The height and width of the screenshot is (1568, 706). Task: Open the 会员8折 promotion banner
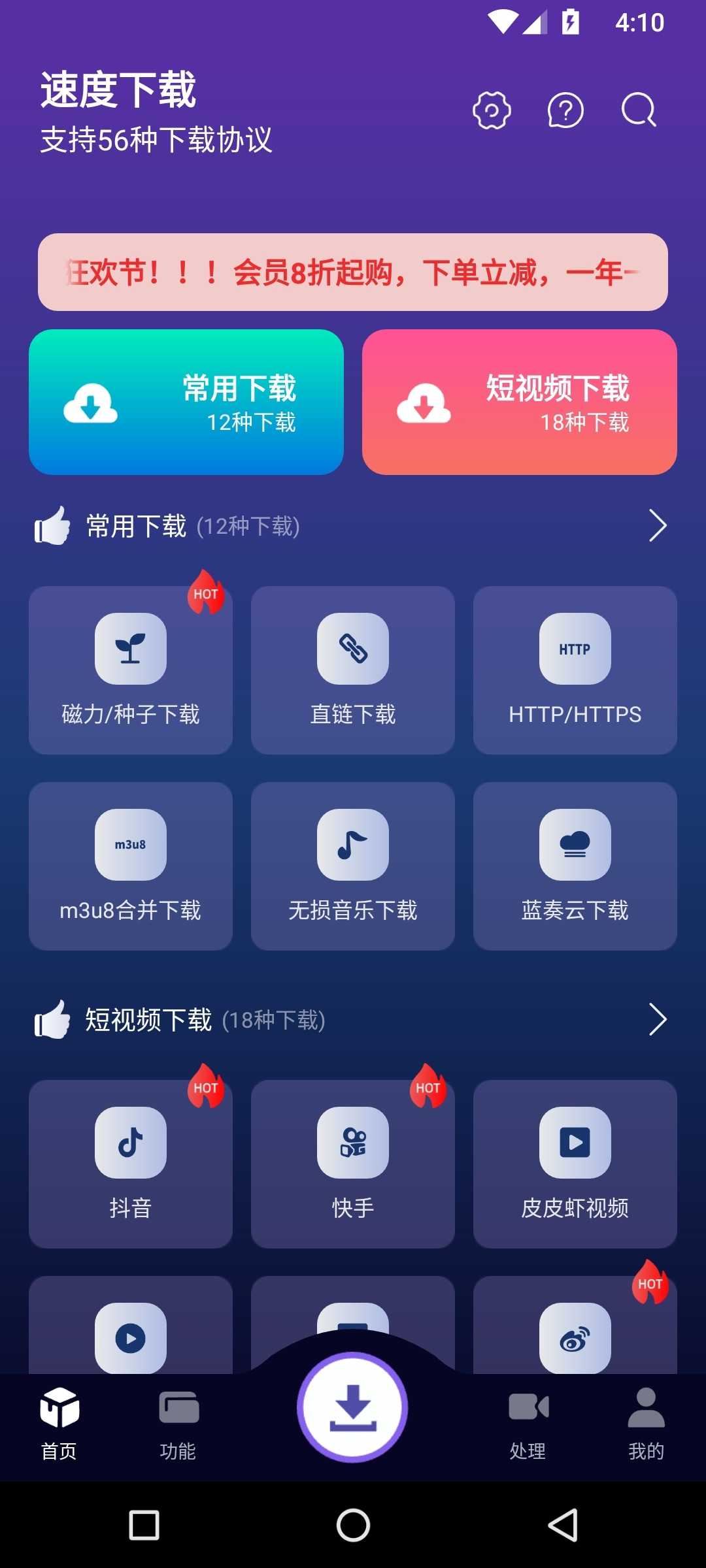353,272
